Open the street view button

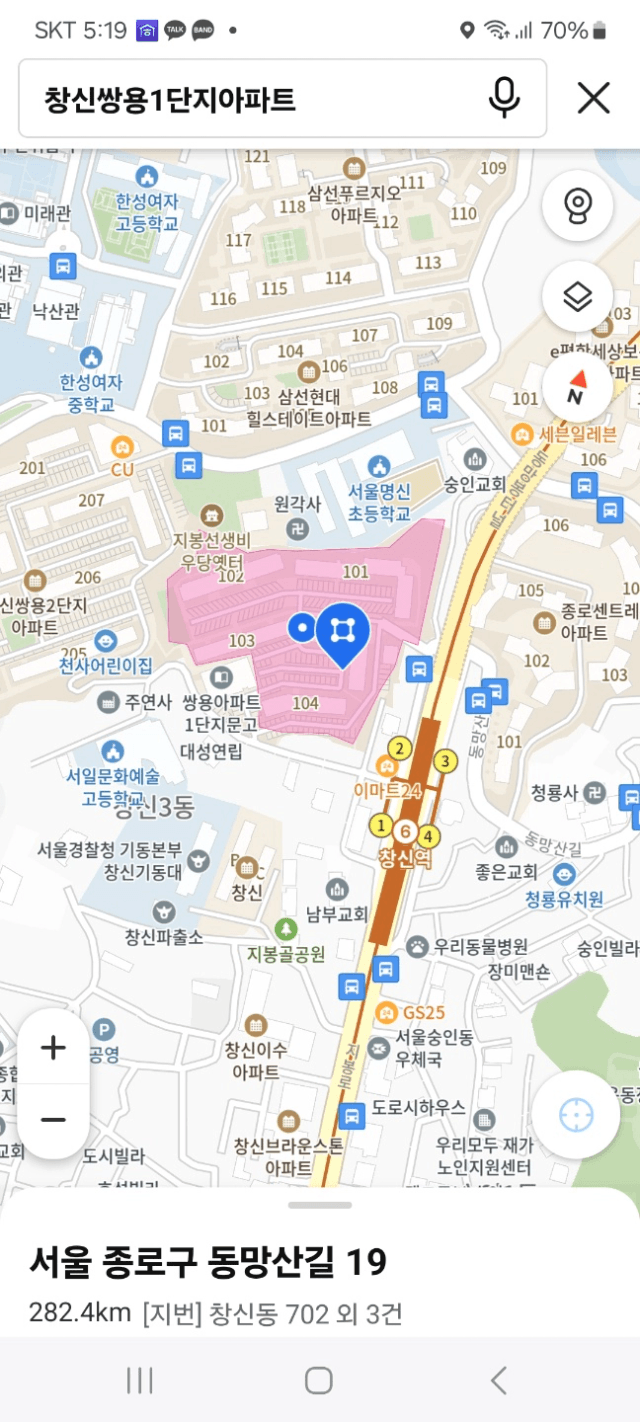coord(577,207)
